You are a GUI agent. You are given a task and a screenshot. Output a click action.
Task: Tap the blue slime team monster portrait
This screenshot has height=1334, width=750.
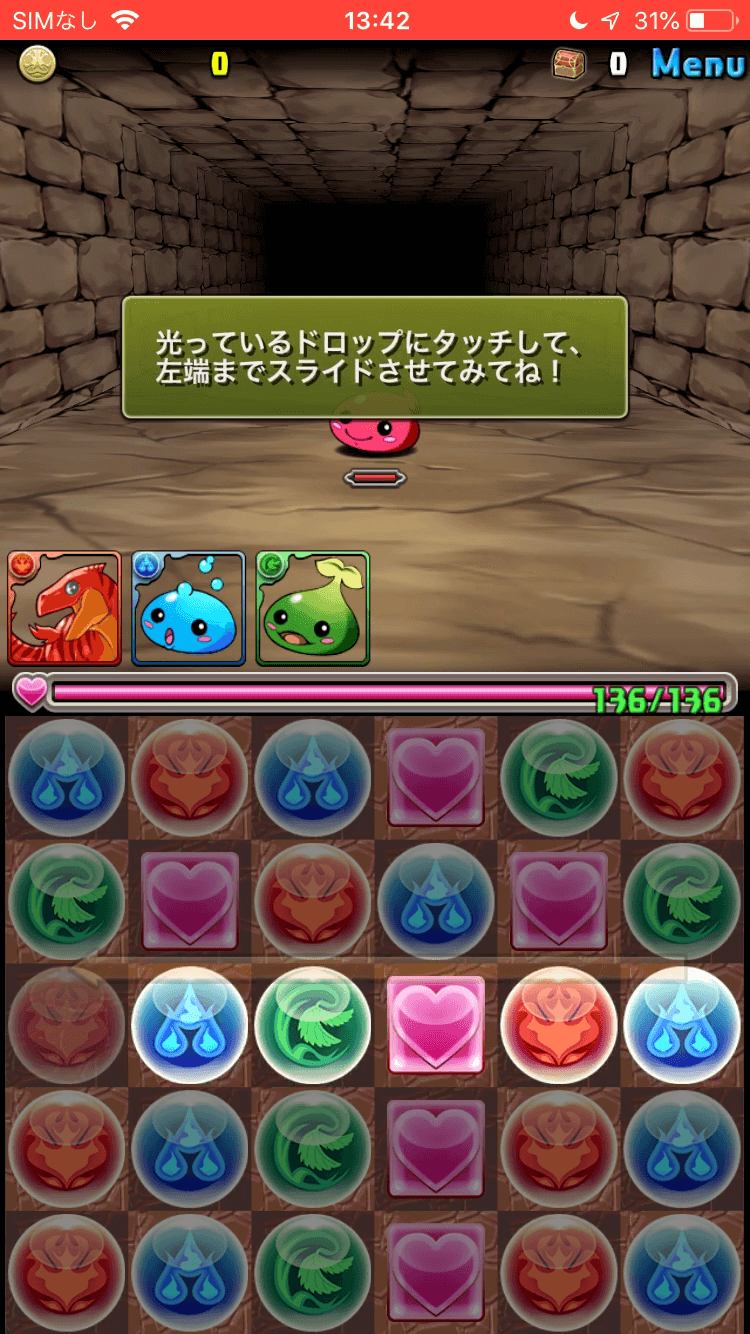click(x=188, y=608)
